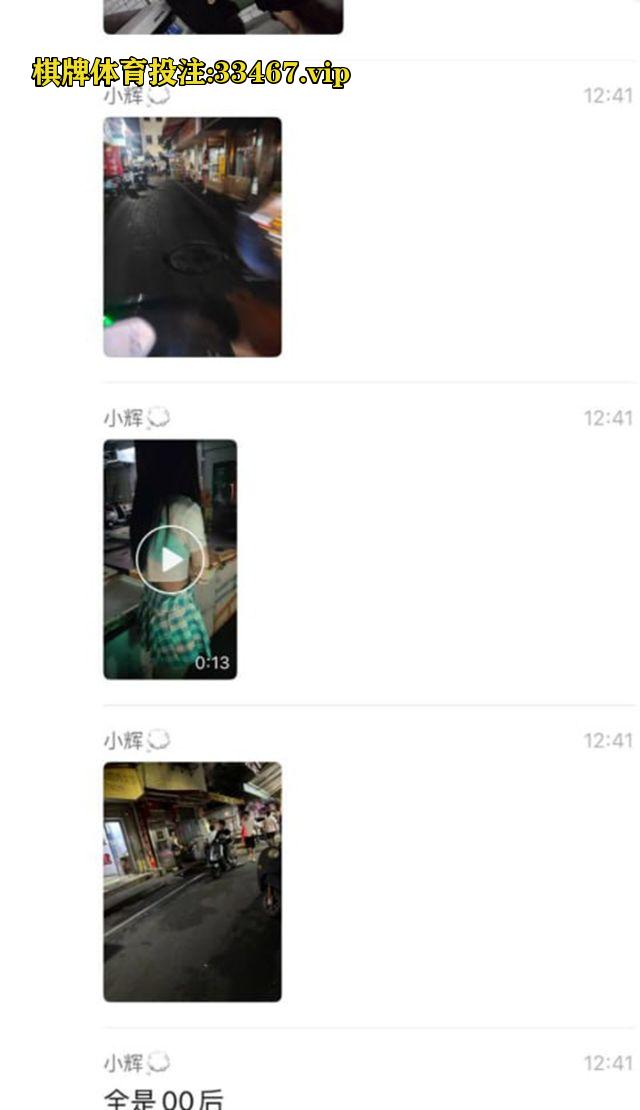This screenshot has width=640, height=1110.
Task: View the night street photo with yellow shop sign
Action: pos(192,881)
